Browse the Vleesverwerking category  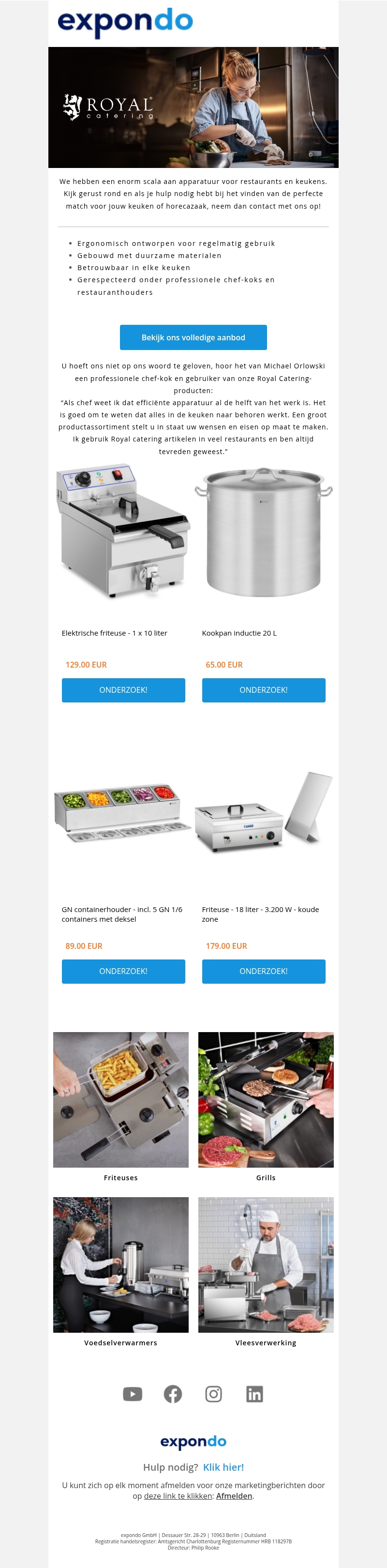[x=265, y=1264]
